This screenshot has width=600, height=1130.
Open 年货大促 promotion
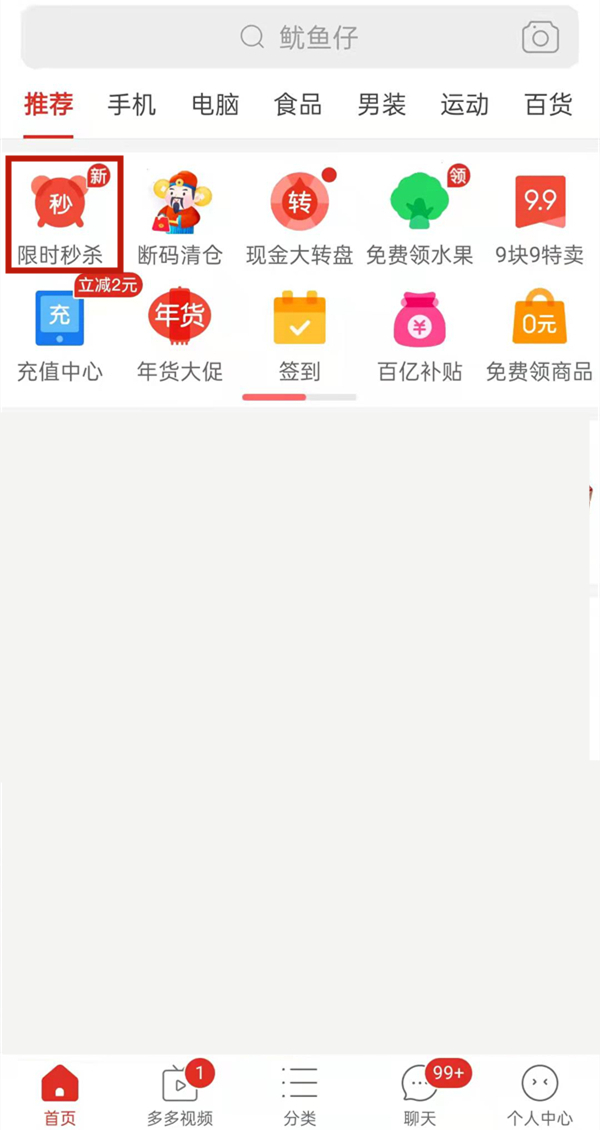click(x=180, y=334)
